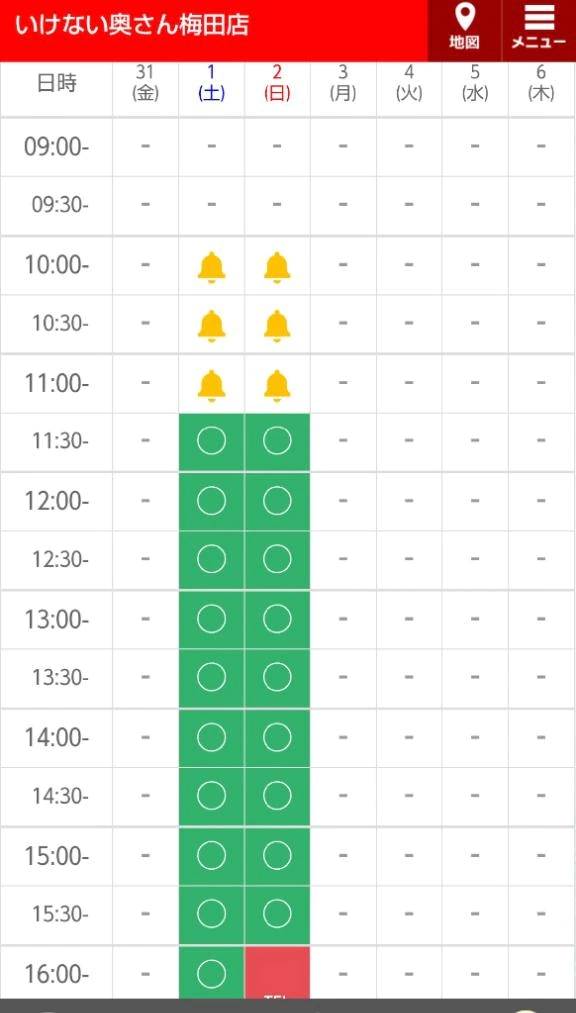This screenshot has width=576, height=1013.
Task: Open the メニュー hamburger menu
Action: tap(539, 30)
